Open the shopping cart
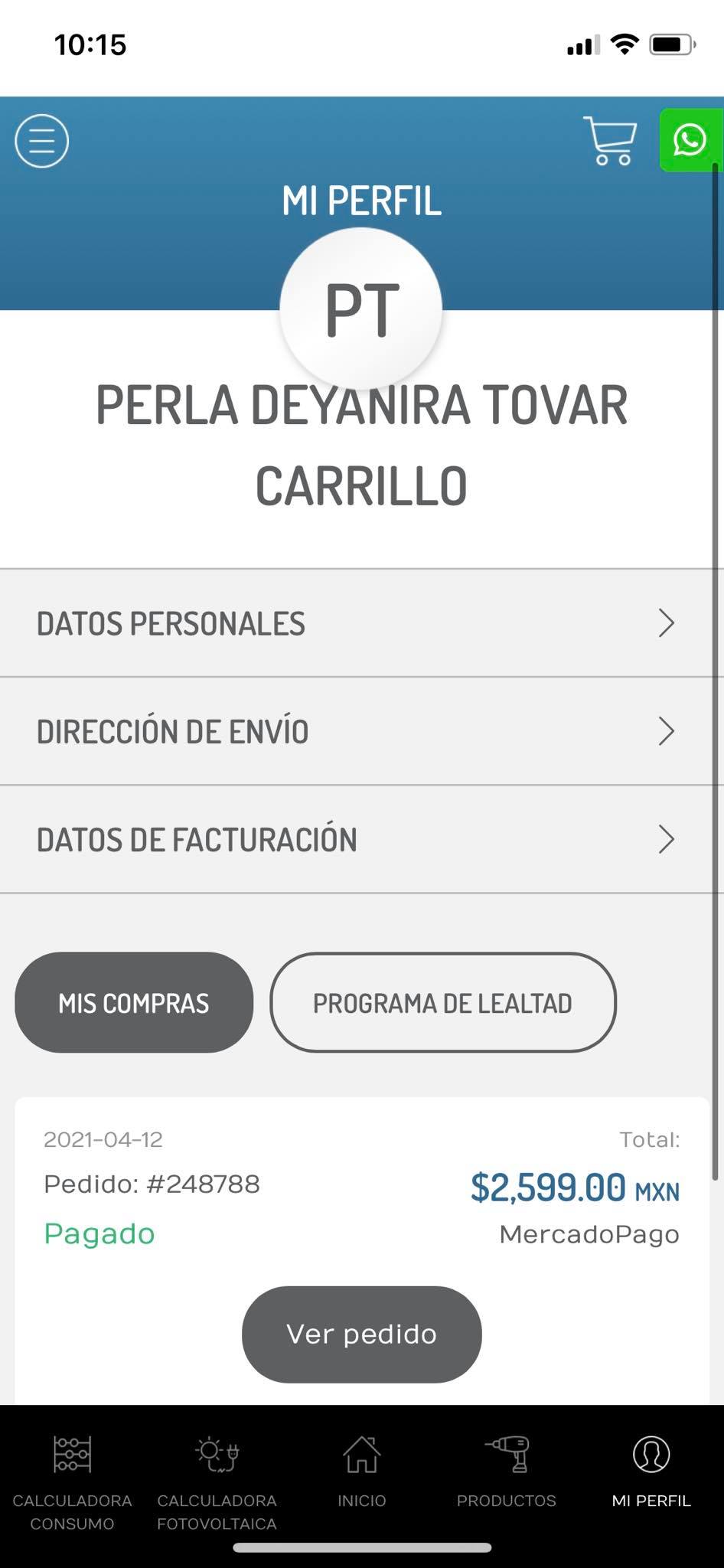This screenshot has width=724, height=1568. pyautogui.click(x=610, y=141)
